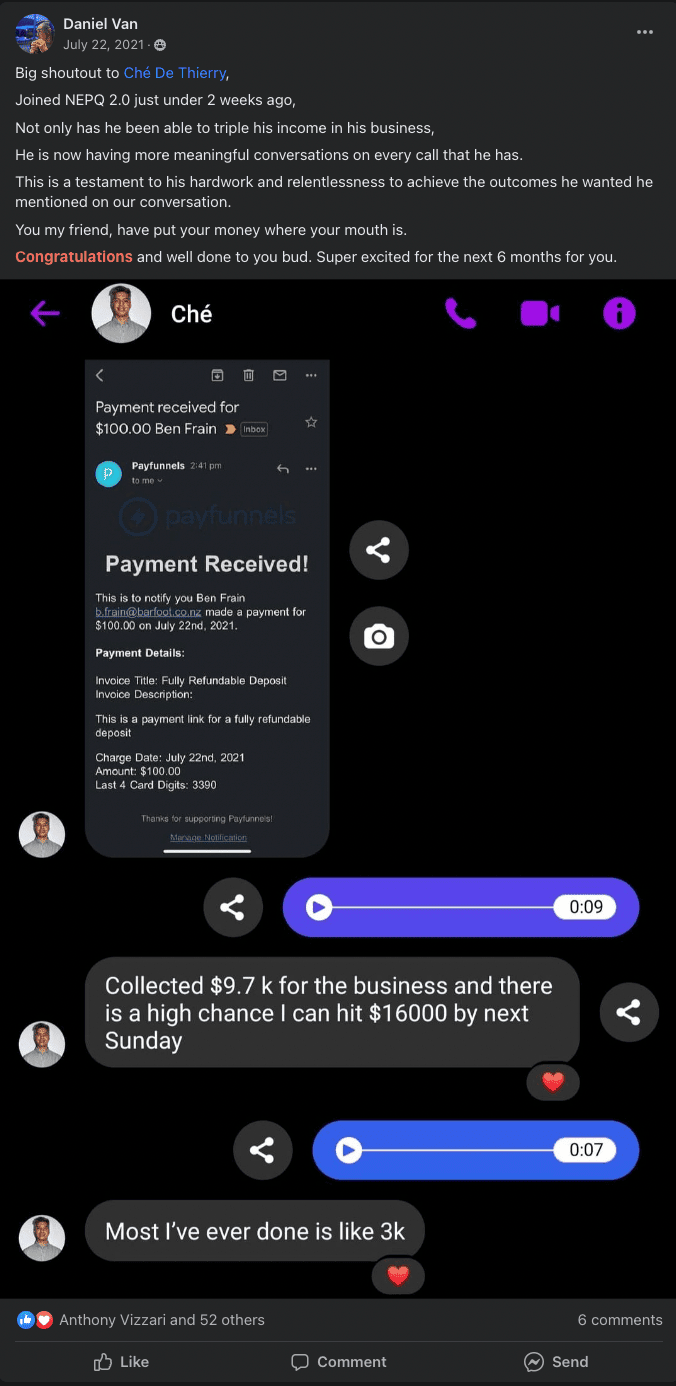Open the post overflow menu
This screenshot has width=676, height=1386.
point(644,32)
